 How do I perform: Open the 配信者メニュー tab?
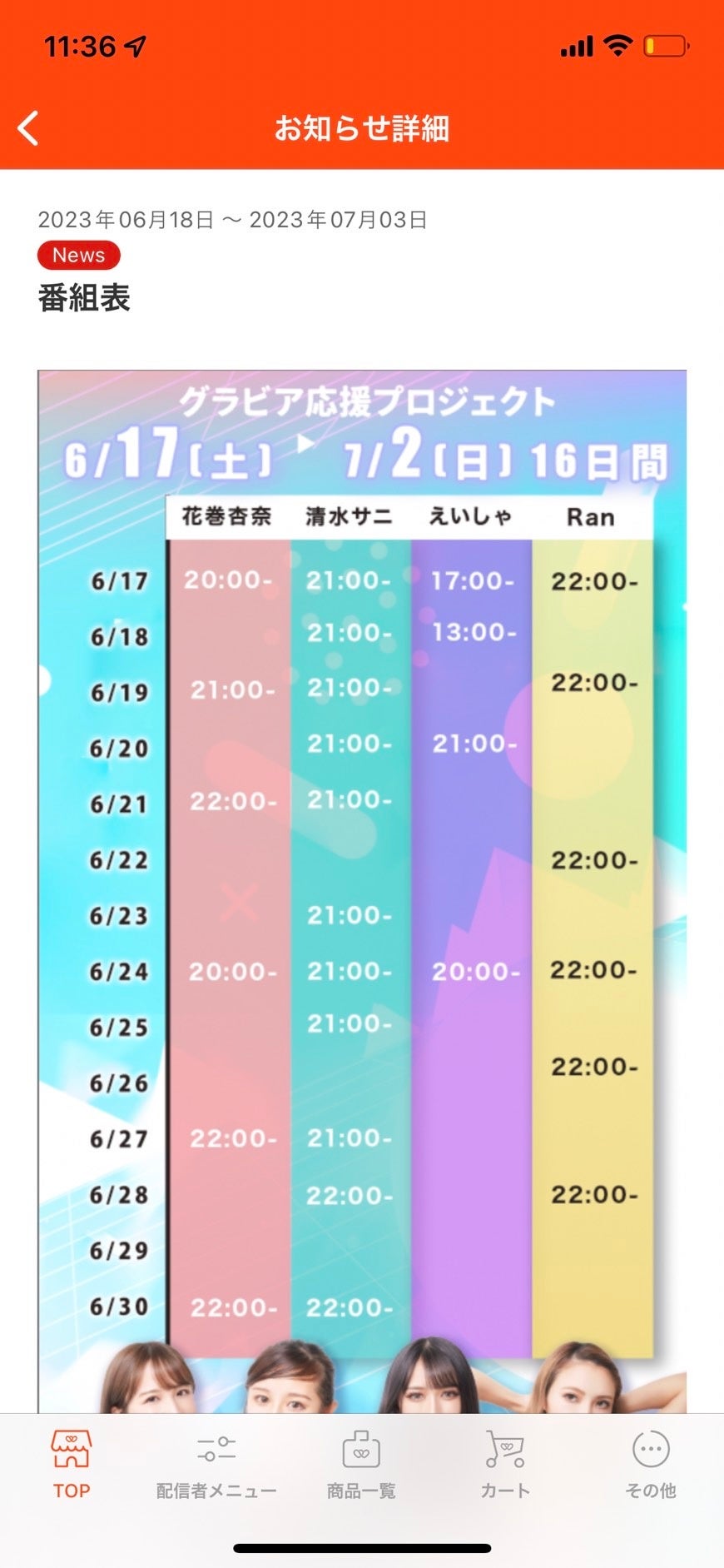click(x=216, y=1466)
